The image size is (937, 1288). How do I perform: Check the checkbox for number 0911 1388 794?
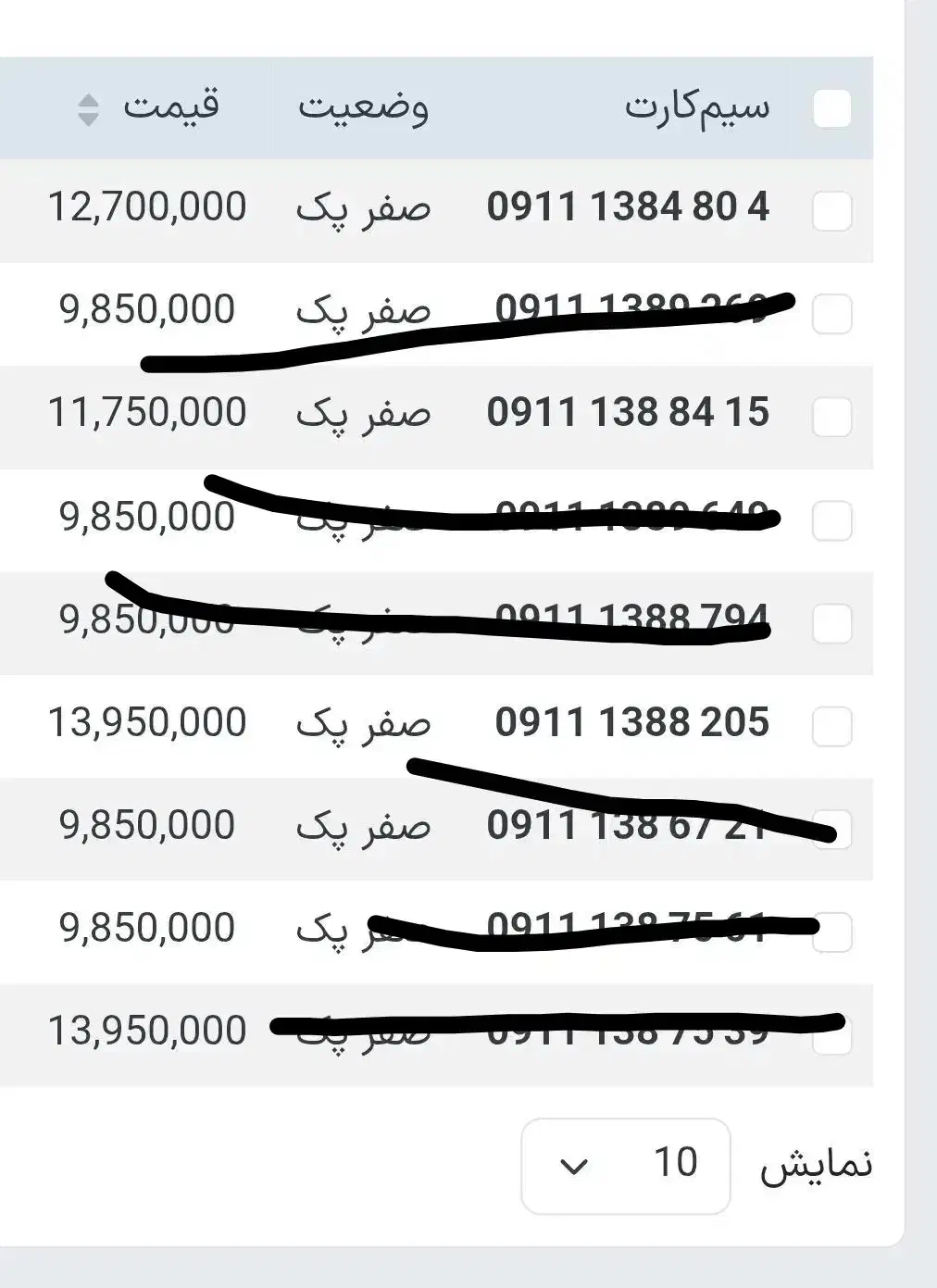click(x=832, y=625)
